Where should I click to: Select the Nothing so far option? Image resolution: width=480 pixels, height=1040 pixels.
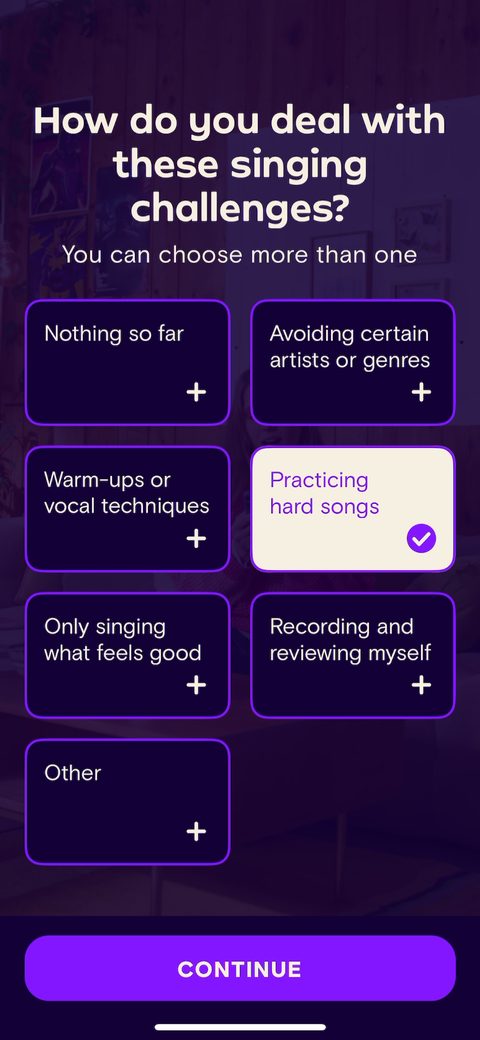[x=127, y=362]
